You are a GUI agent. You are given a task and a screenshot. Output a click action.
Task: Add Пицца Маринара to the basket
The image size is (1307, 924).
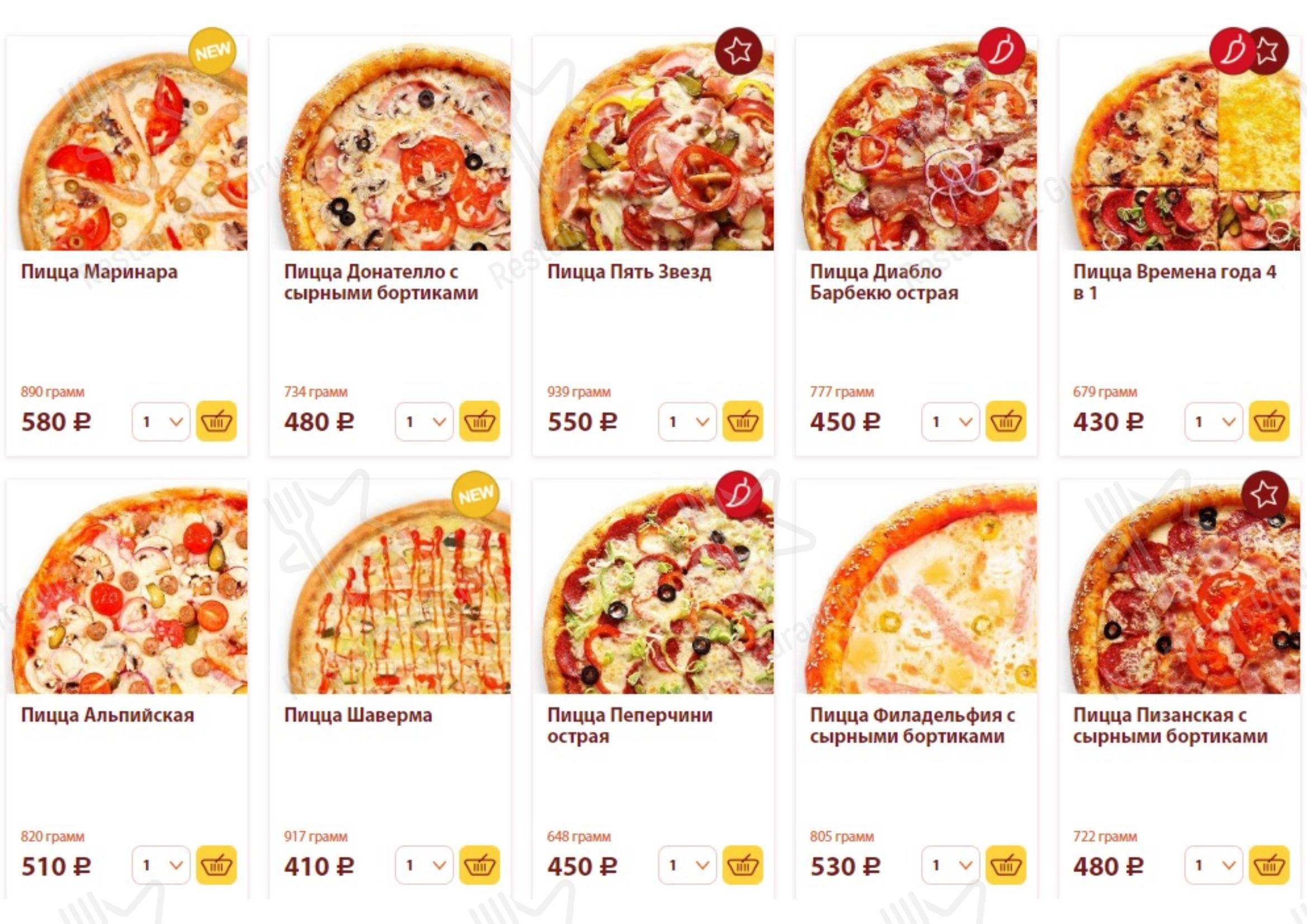pos(216,422)
